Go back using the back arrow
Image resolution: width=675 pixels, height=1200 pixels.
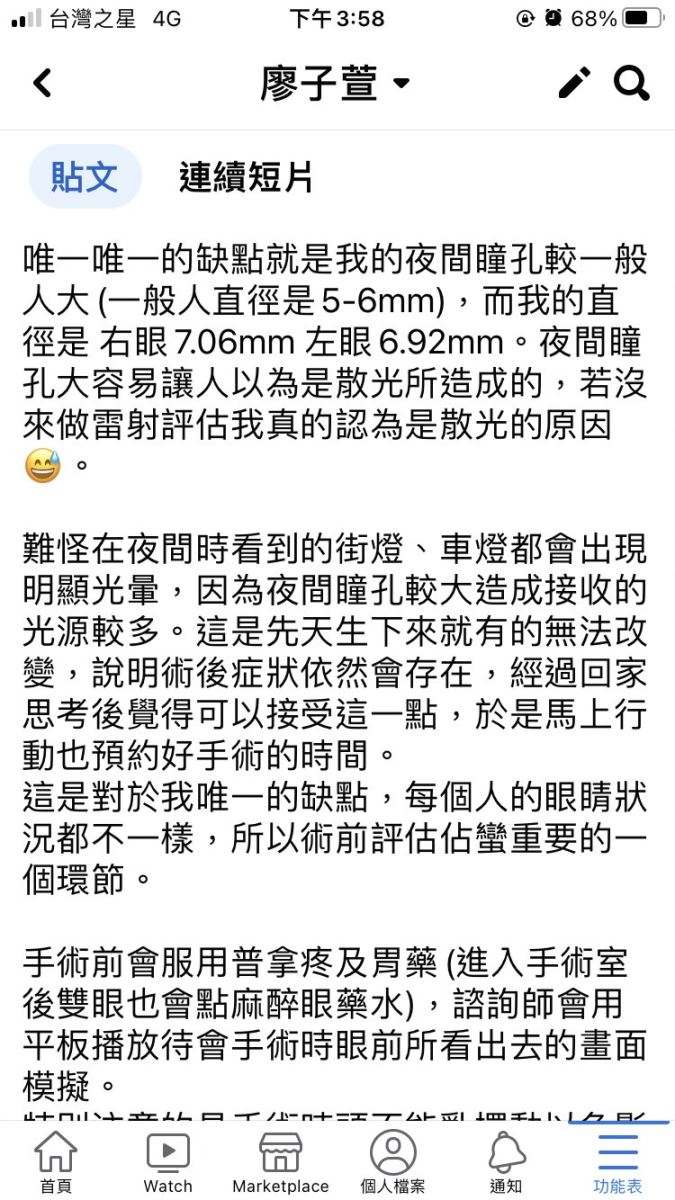coord(42,83)
